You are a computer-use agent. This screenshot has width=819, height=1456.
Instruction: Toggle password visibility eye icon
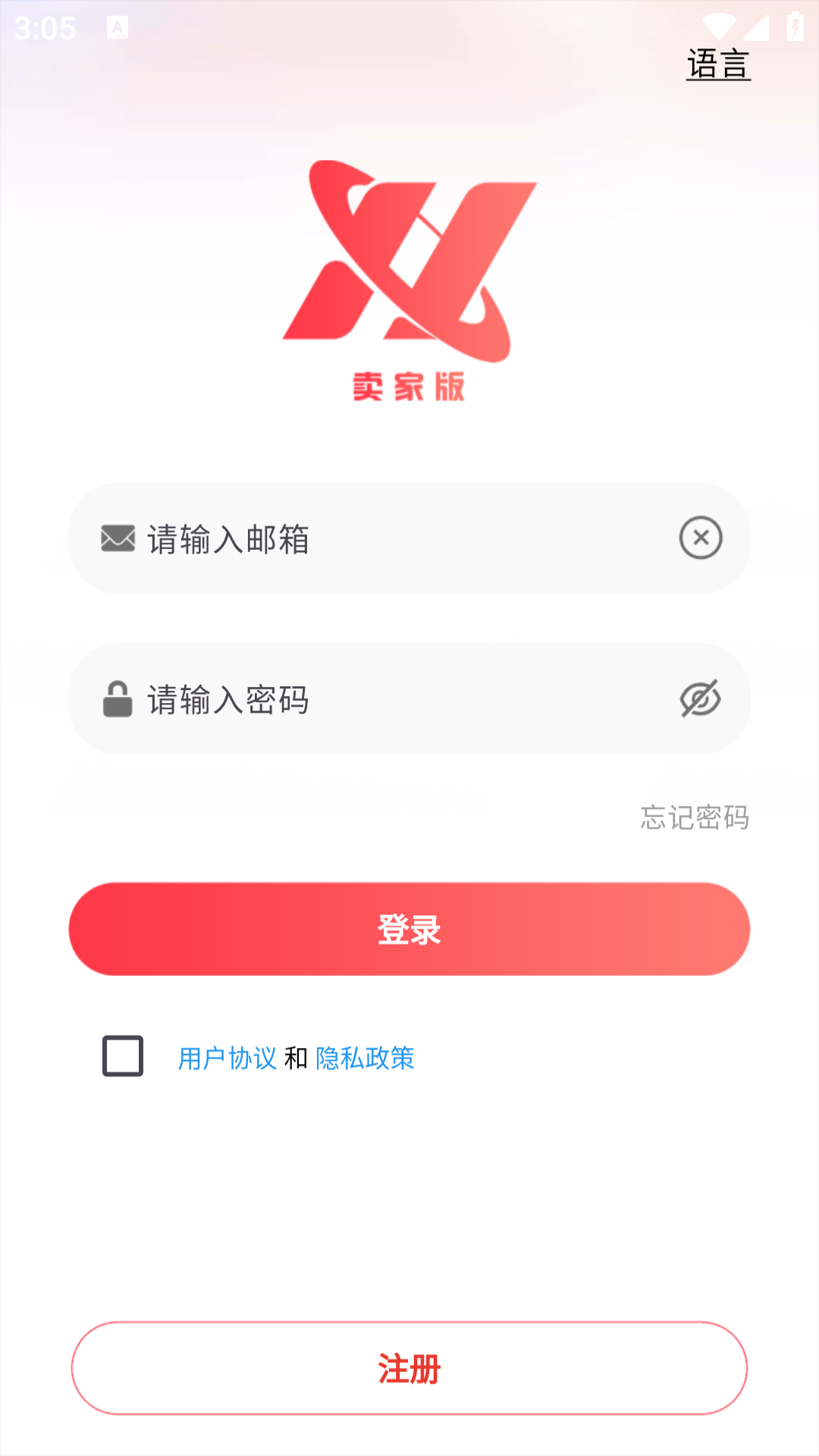700,698
